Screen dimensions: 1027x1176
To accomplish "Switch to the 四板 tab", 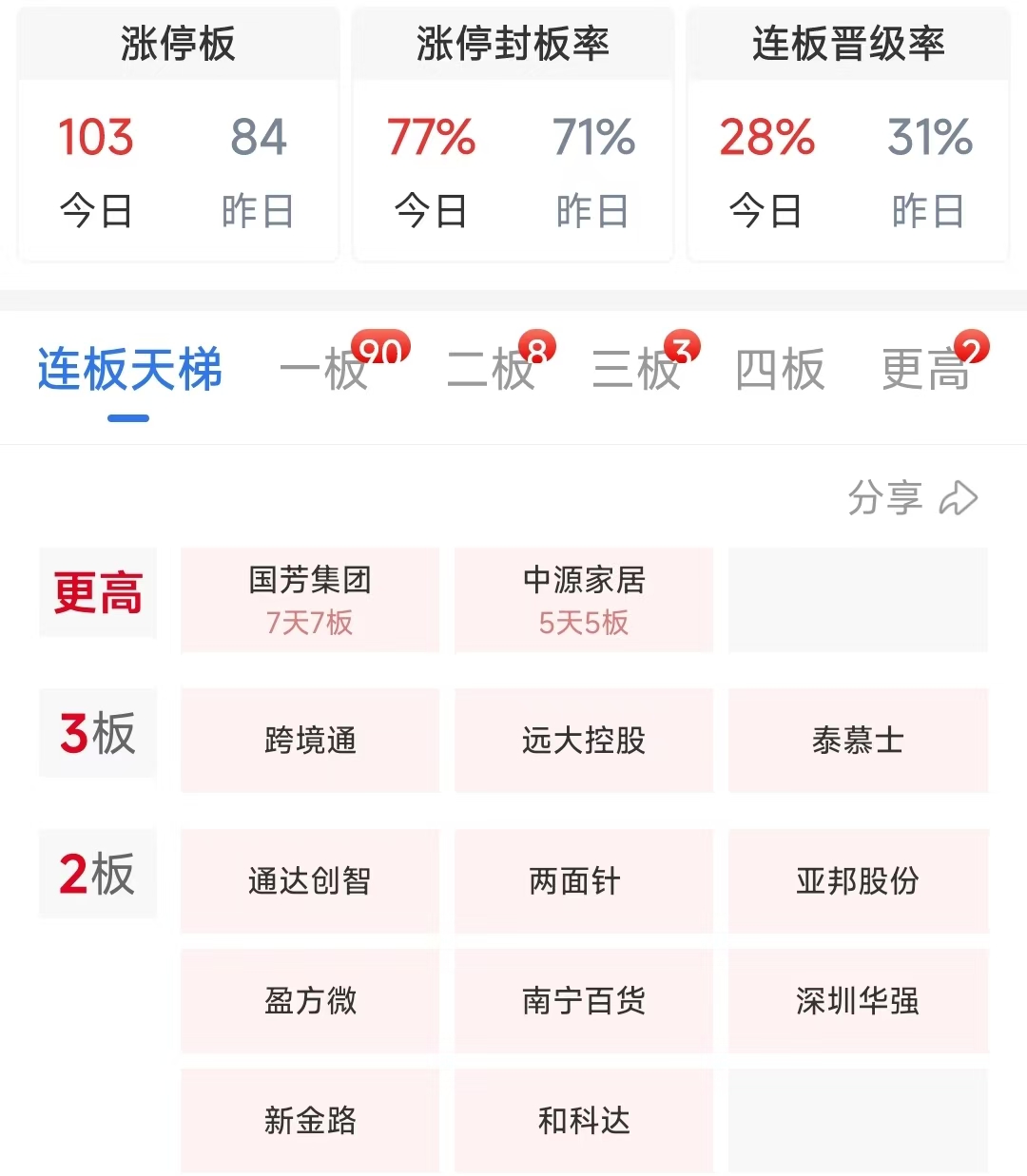I will [780, 370].
